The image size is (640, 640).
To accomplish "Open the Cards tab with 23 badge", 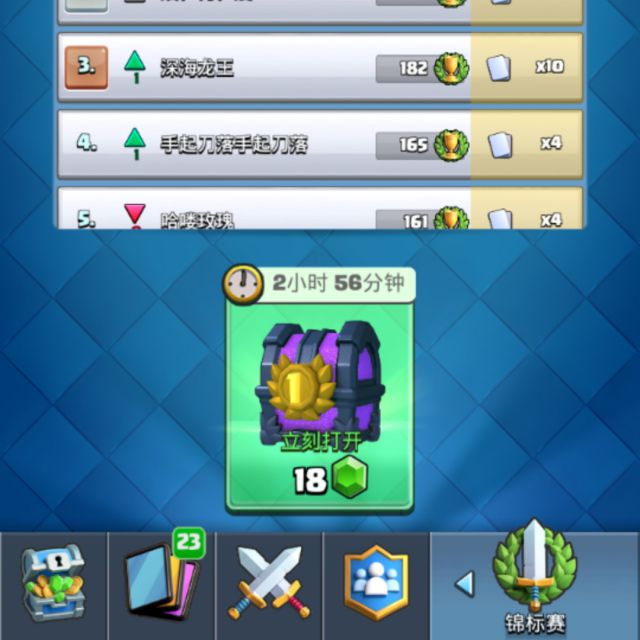I will 160,585.
